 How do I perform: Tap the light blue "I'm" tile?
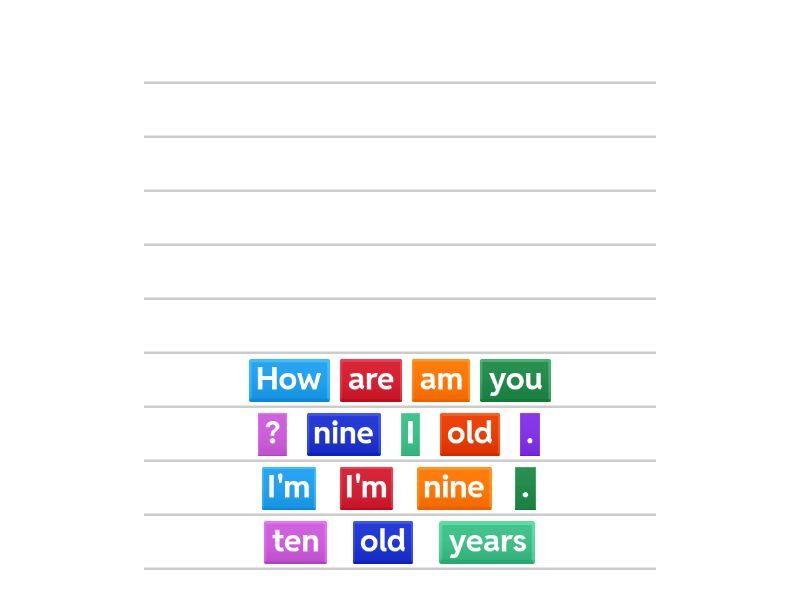click(x=289, y=488)
